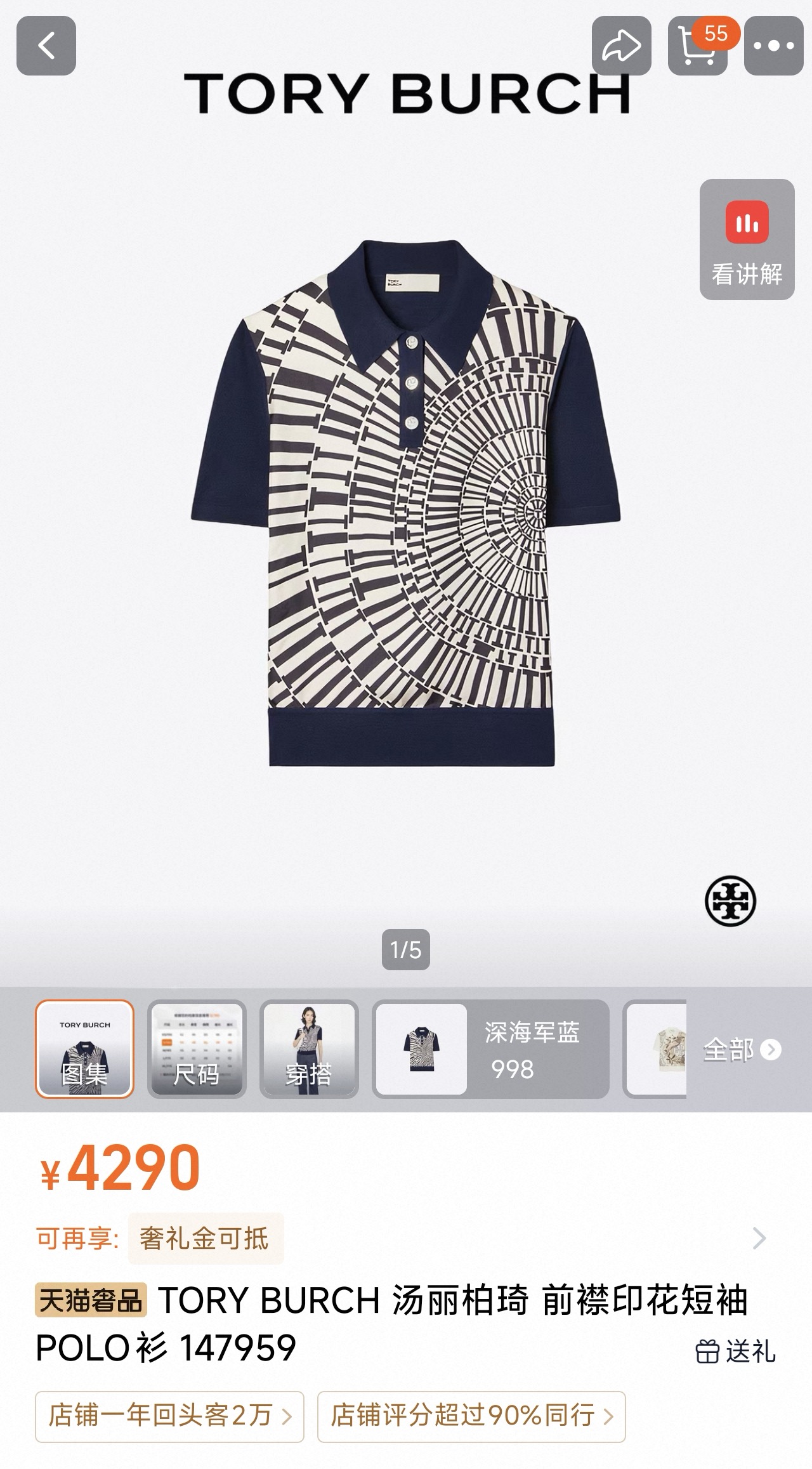
Task: Tap the 送礼 gift button
Action: [735, 1352]
